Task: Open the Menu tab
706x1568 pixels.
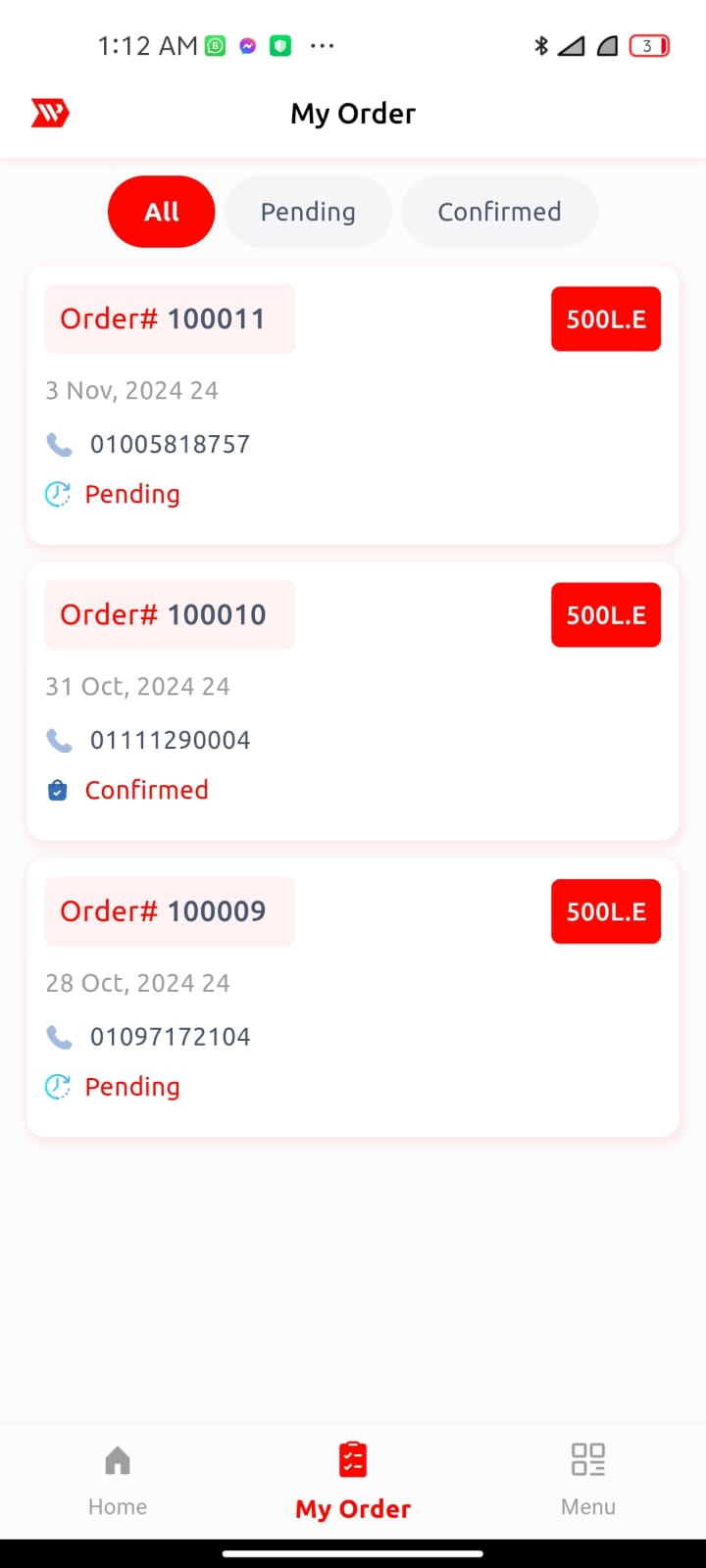Action: click(588, 1480)
